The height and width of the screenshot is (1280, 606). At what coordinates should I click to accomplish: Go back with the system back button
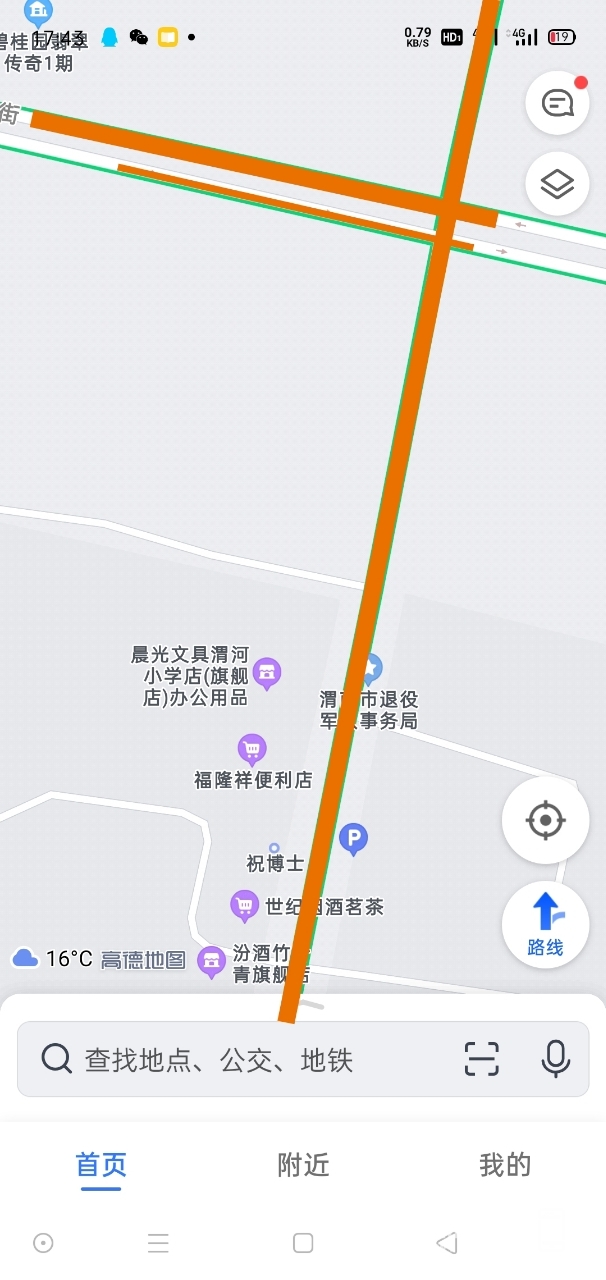(447, 1243)
